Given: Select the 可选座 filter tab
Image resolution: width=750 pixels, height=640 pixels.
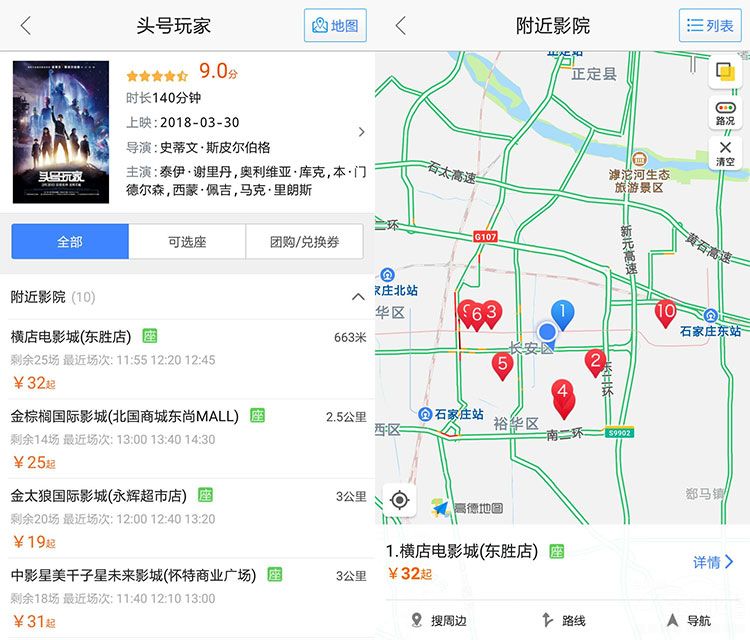Looking at the screenshot, I should [187, 242].
